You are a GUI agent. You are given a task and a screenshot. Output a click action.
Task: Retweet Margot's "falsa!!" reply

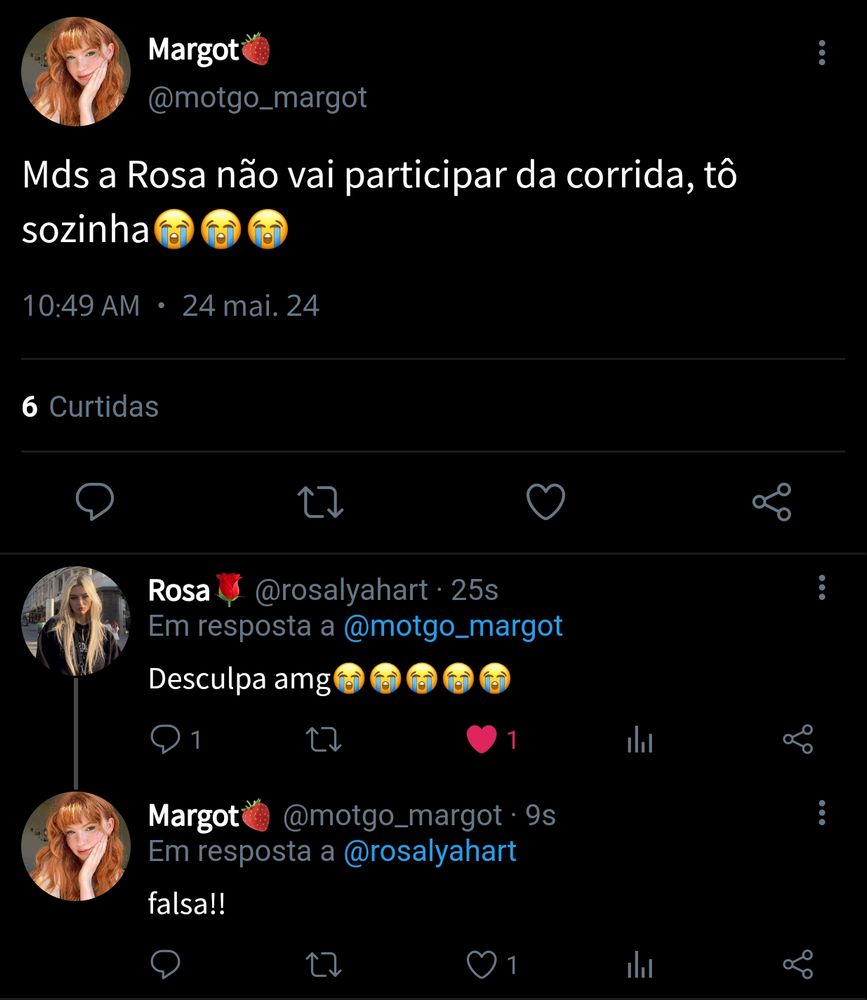click(322, 965)
